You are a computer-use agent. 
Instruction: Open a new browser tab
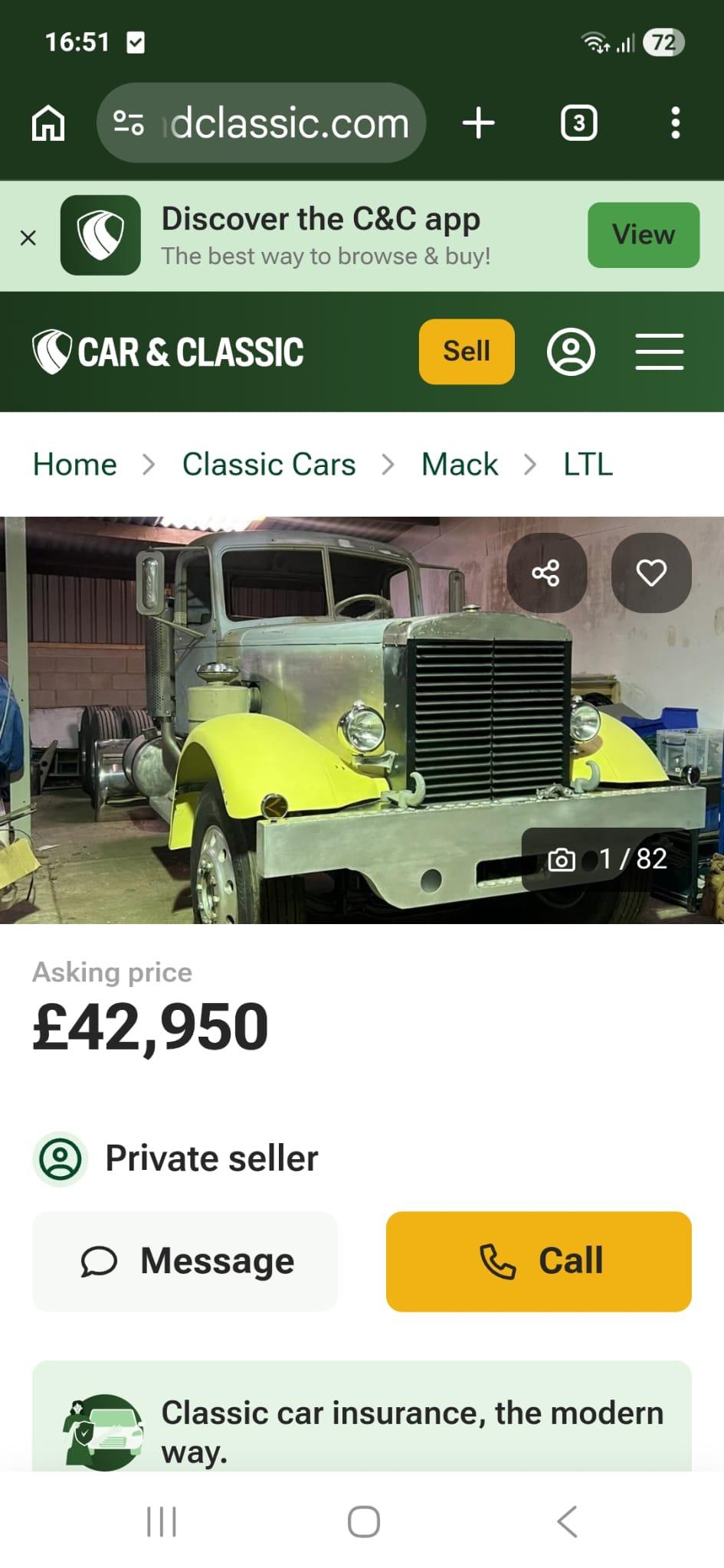coord(479,123)
